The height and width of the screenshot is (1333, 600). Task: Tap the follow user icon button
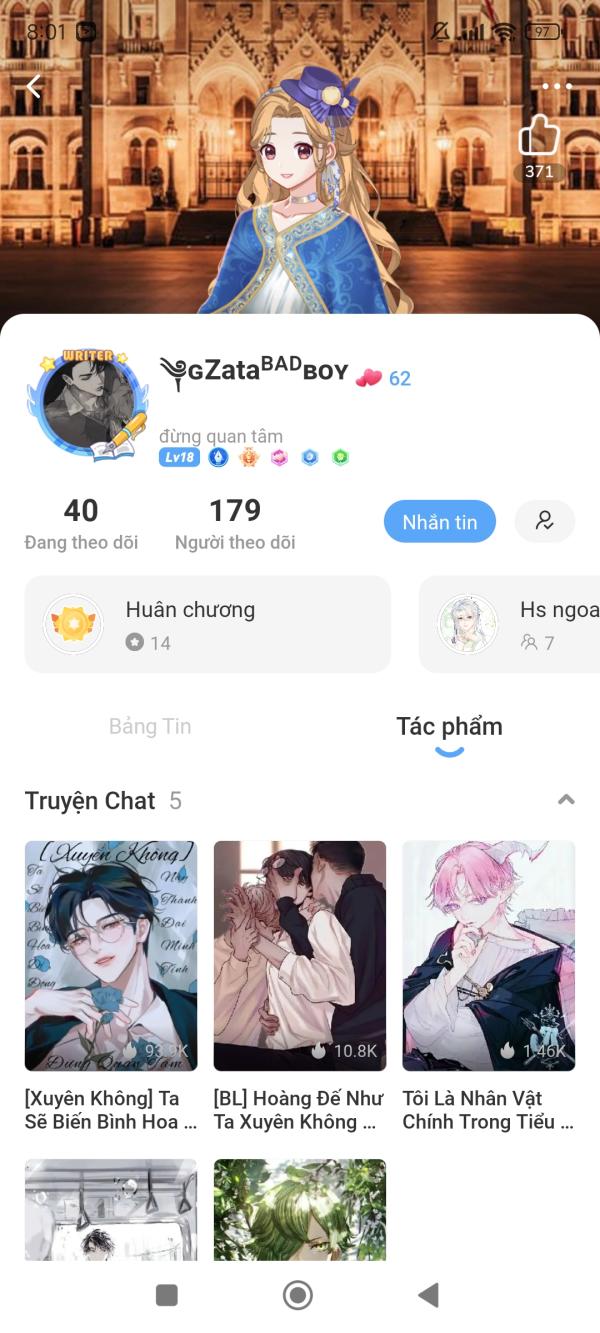[x=545, y=522]
